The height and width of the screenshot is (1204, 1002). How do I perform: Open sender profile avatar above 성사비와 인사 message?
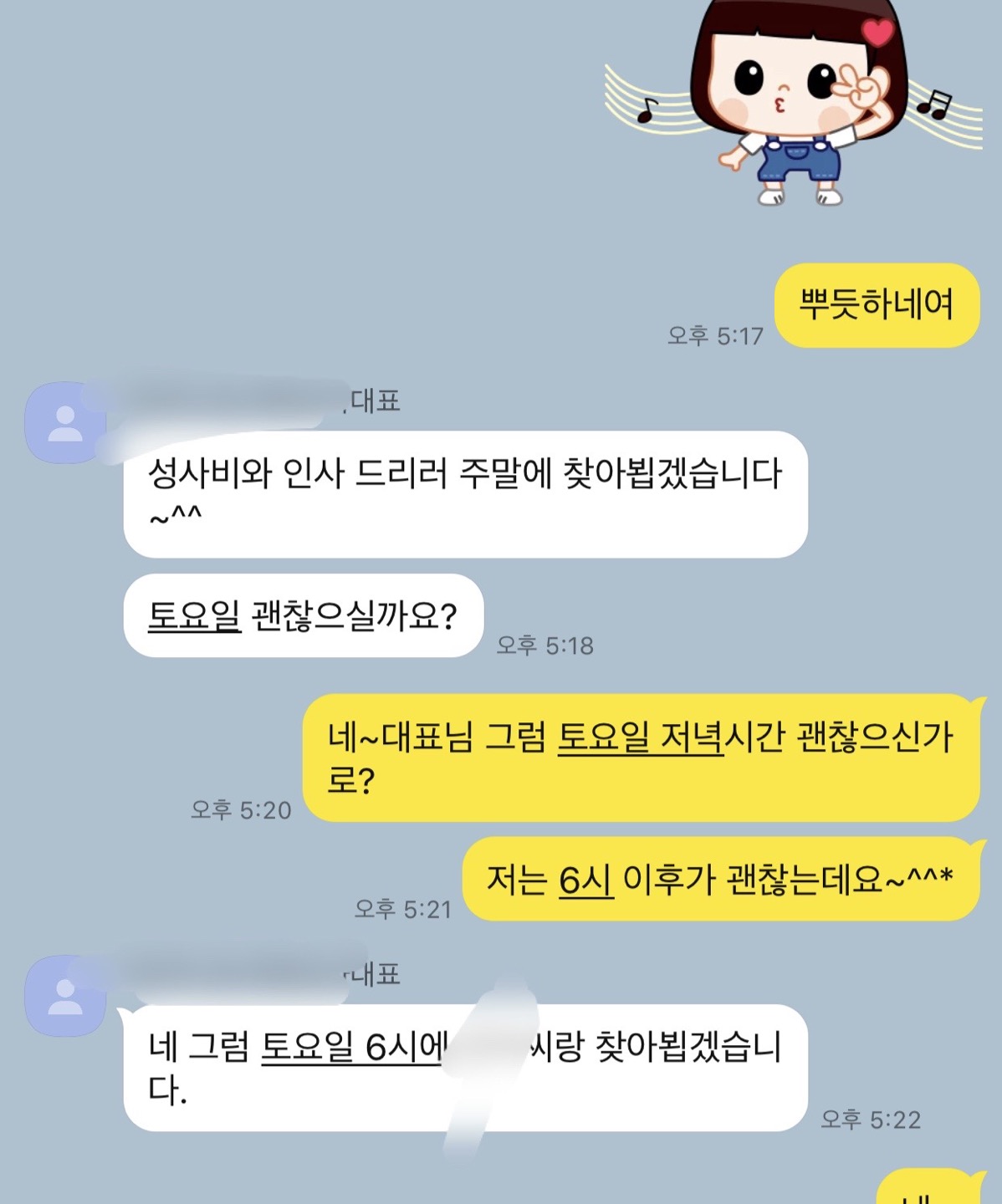click(x=64, y=423)
